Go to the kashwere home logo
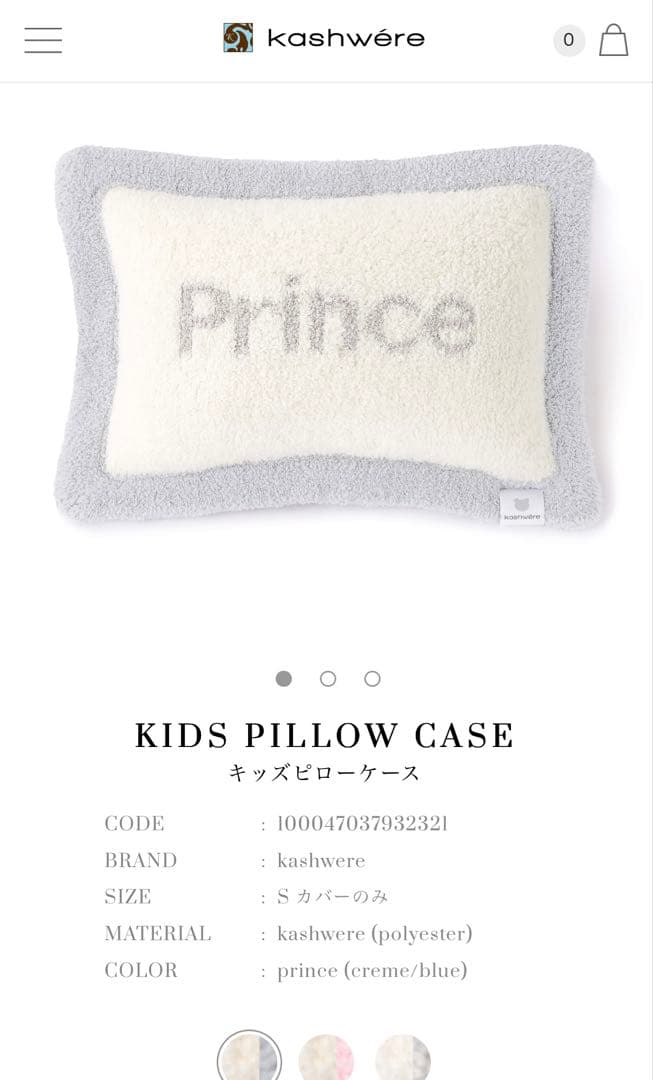 (x=324, y=39)
